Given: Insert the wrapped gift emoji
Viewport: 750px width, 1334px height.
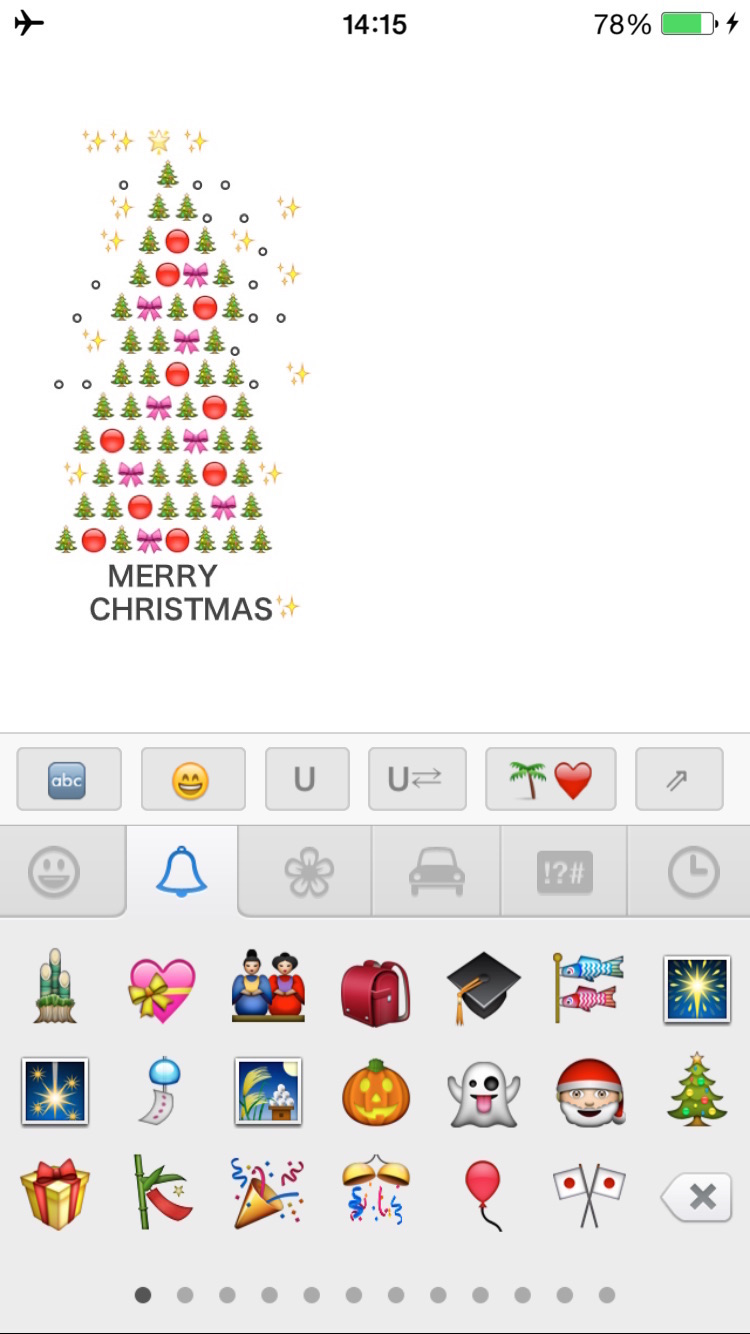Looking at the screenshot, I should tap(56, 1192).
